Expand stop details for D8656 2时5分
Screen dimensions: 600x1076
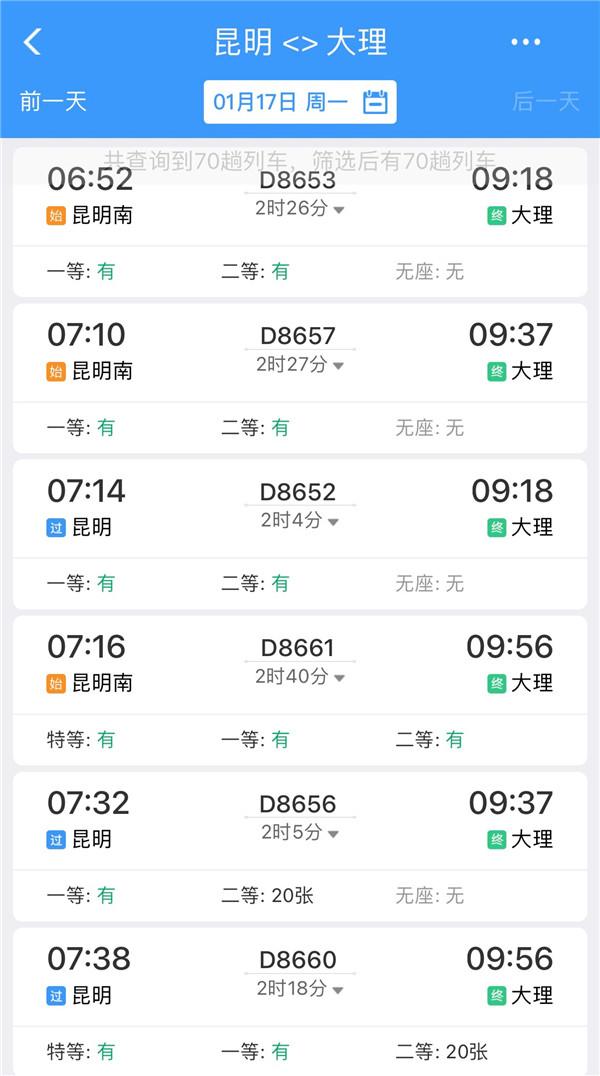coord(300,832)
